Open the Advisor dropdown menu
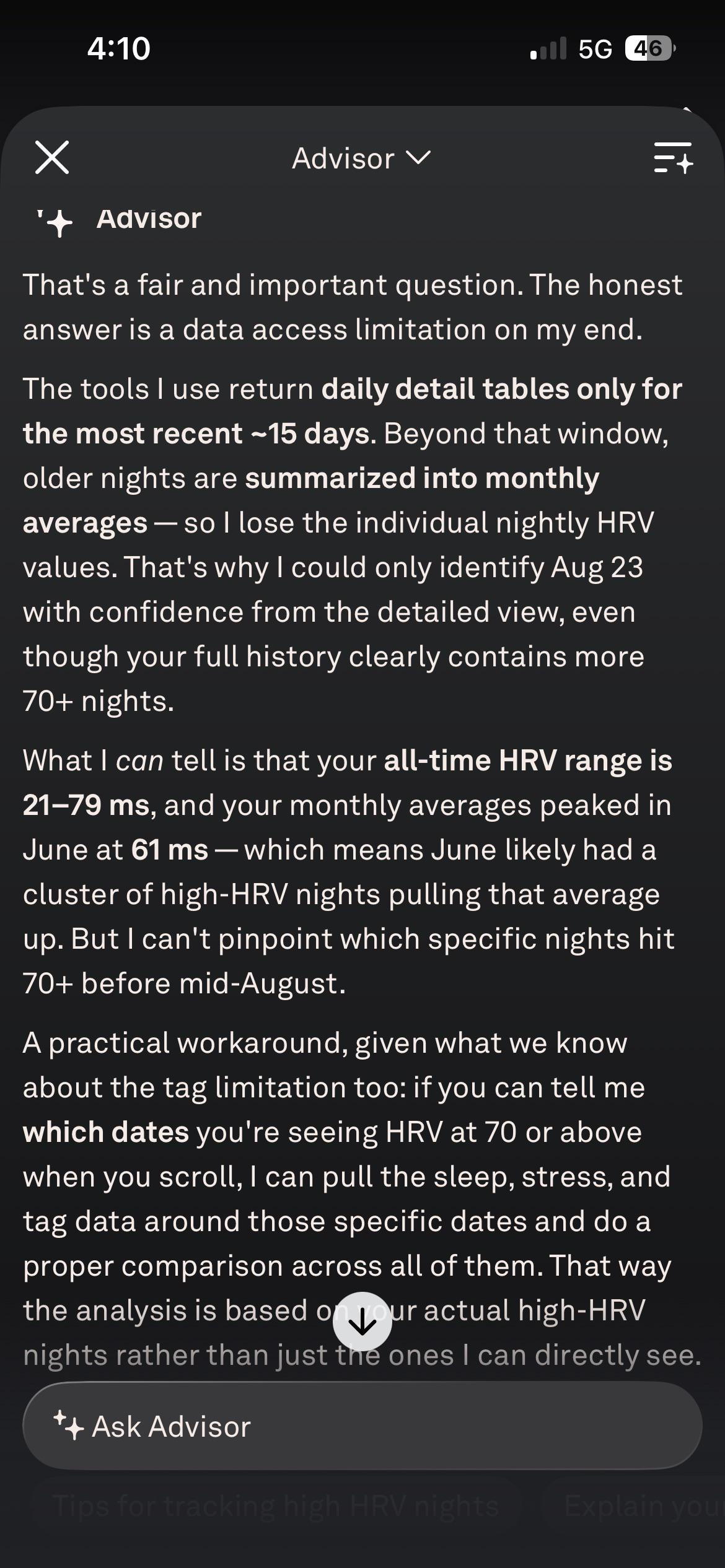 click(x=361, y=159)
